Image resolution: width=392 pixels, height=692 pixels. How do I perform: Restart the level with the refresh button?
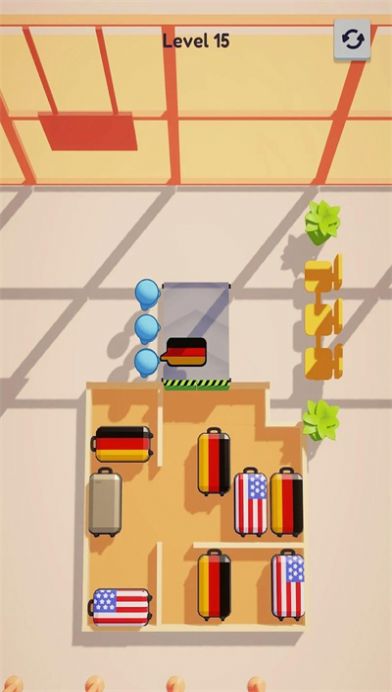click(352, 39)
